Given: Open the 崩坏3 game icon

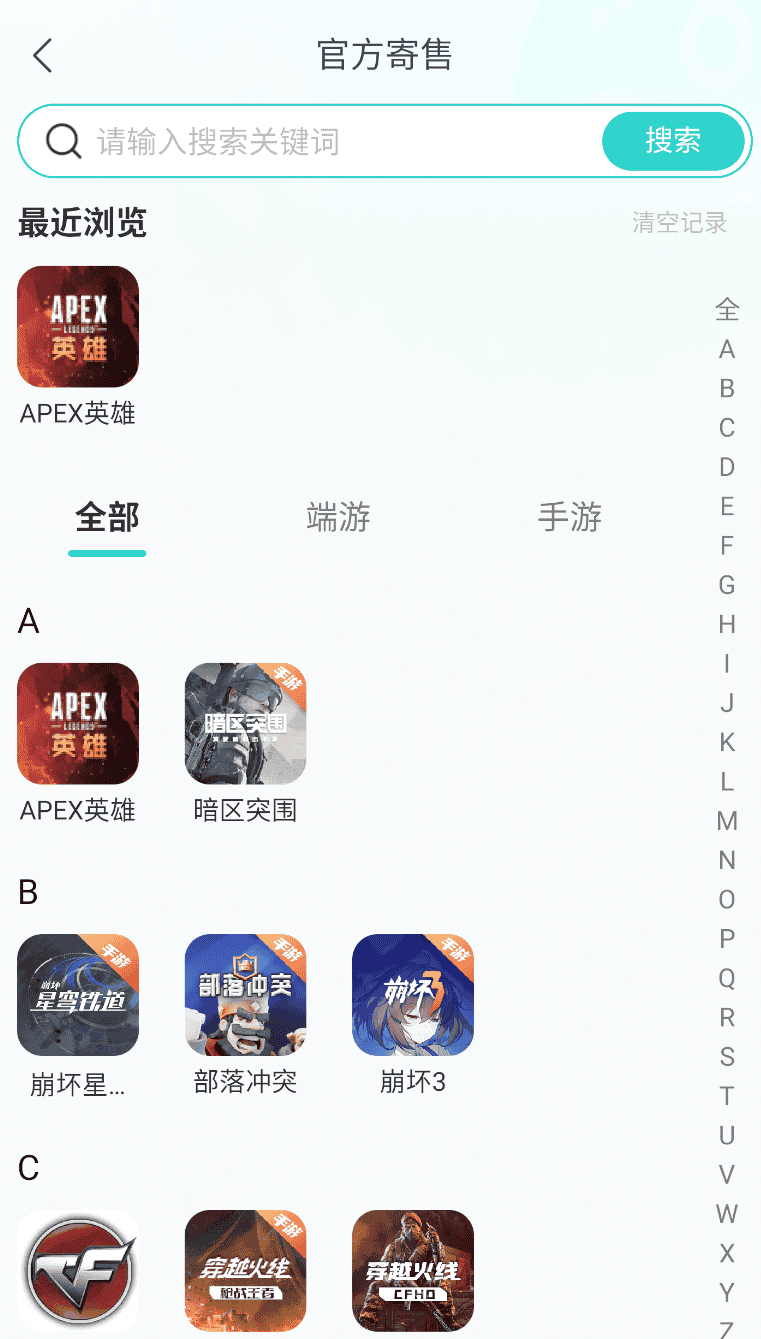Looking at the screenshot, I should (x=412, y=994).
